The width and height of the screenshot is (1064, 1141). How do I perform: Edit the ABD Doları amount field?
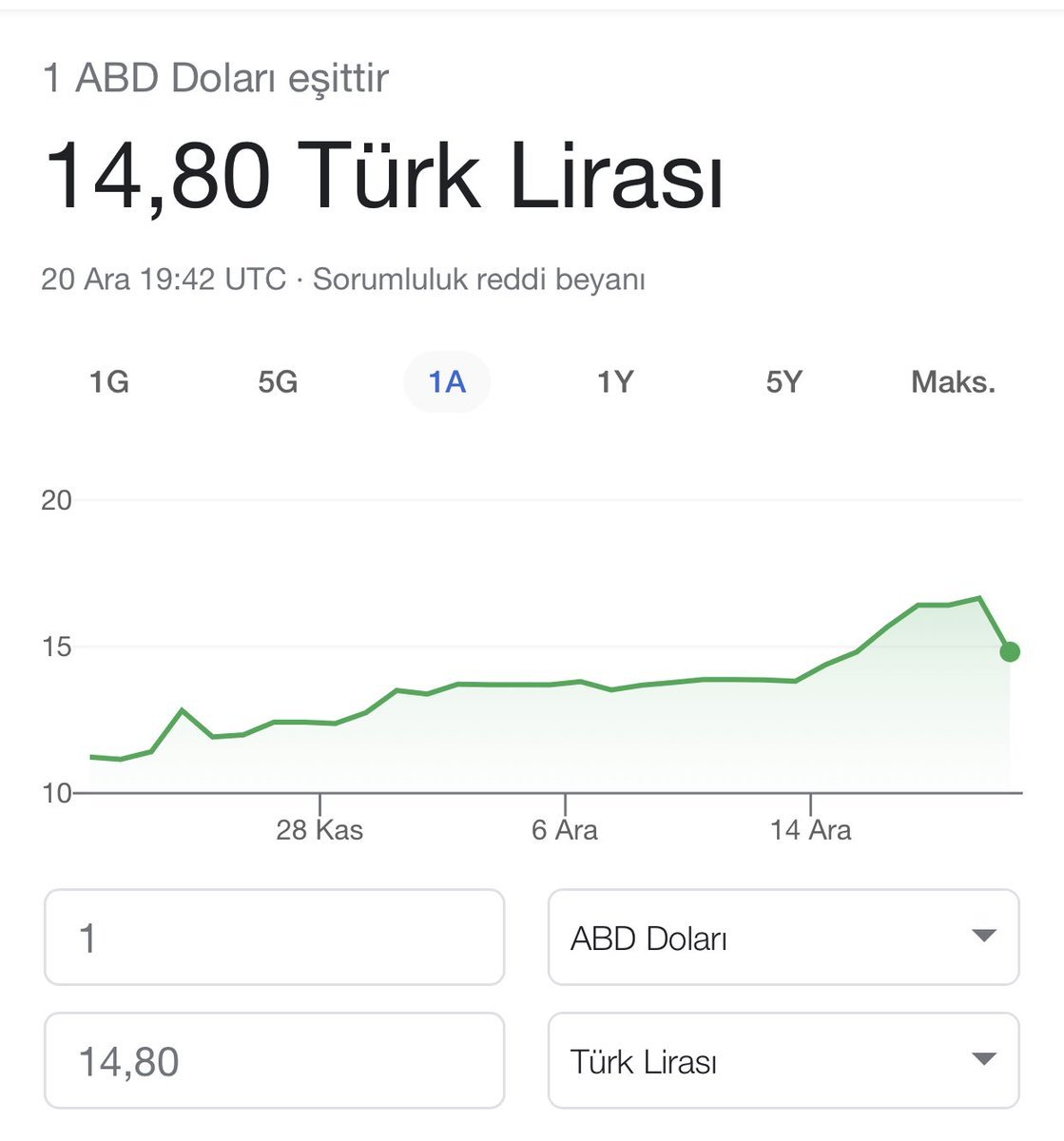274,938
